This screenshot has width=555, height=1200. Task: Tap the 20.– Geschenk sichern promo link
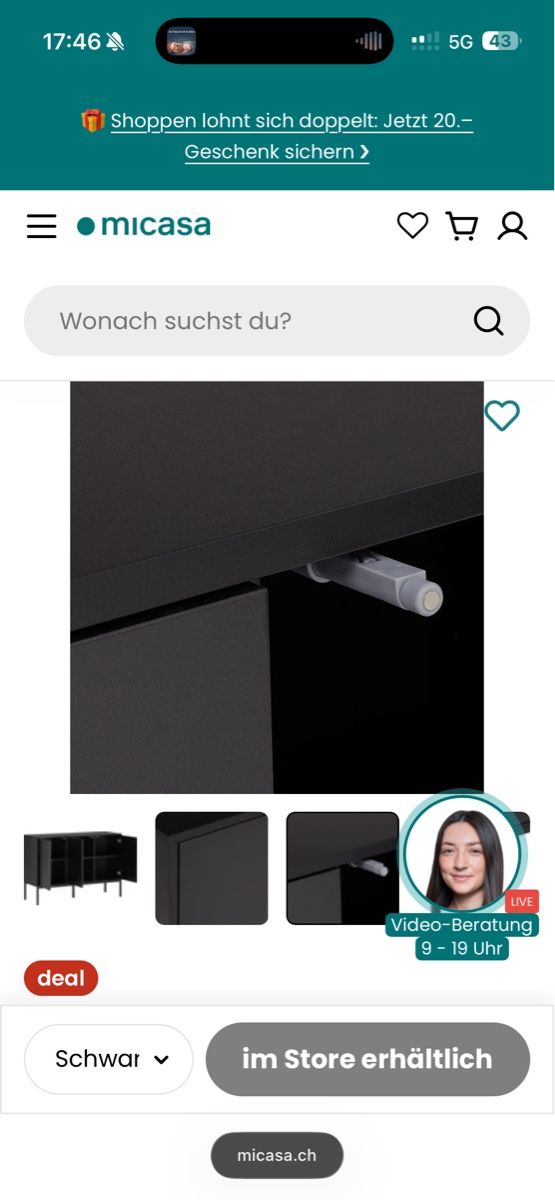(x=277, y=136)
